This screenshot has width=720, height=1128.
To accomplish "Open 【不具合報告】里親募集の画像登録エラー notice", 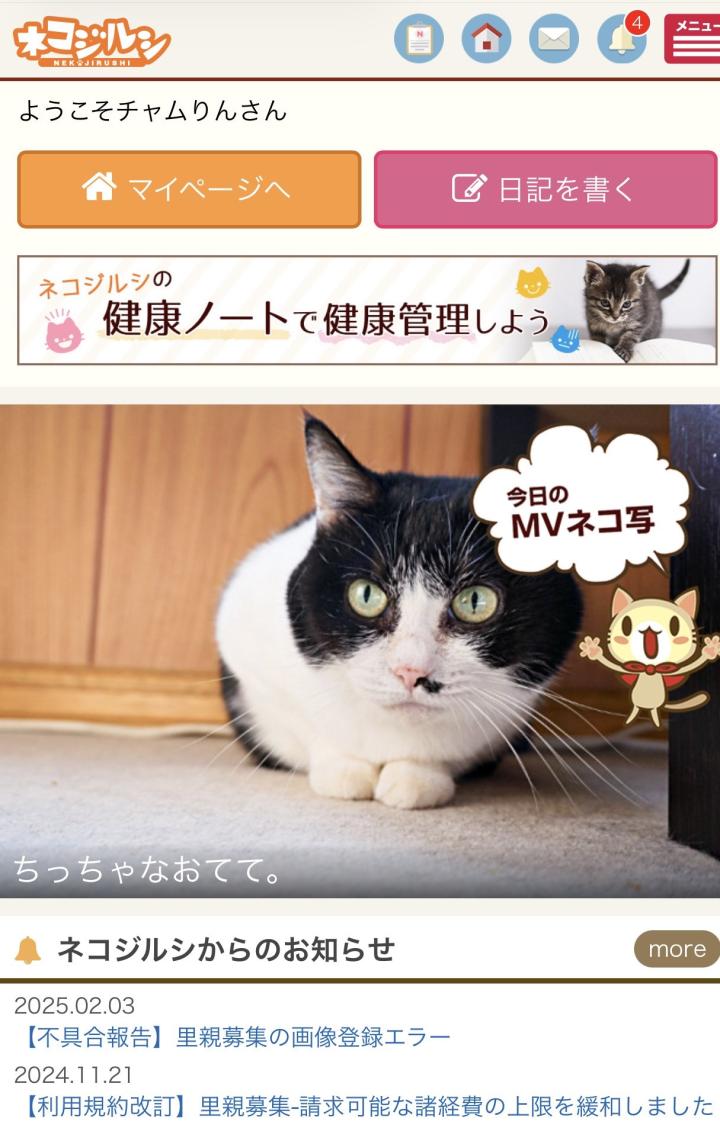I will pyautogui.click(x=234, y=1037).
